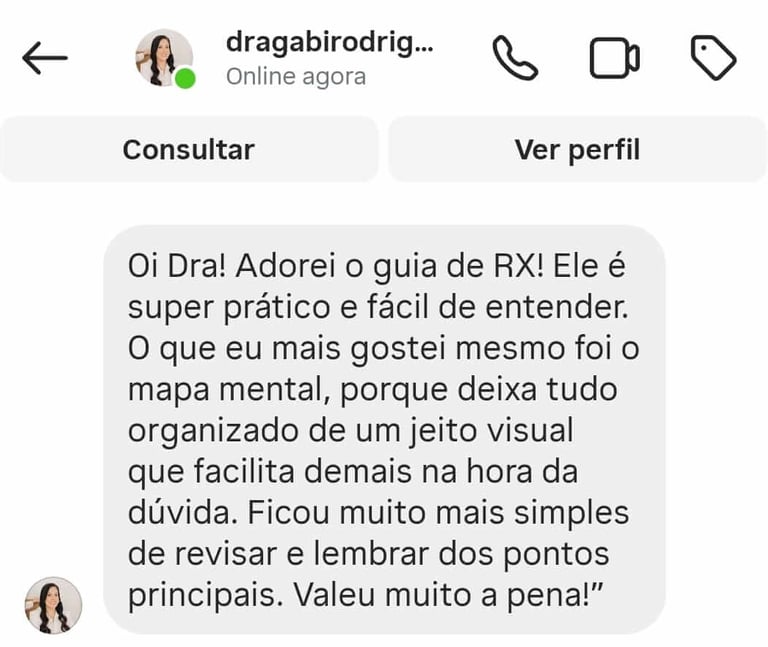Open Ver perfil
Image resolution: width=768 pixels, height=647 pixels.
pyautogui.click(x=577, y=150)
